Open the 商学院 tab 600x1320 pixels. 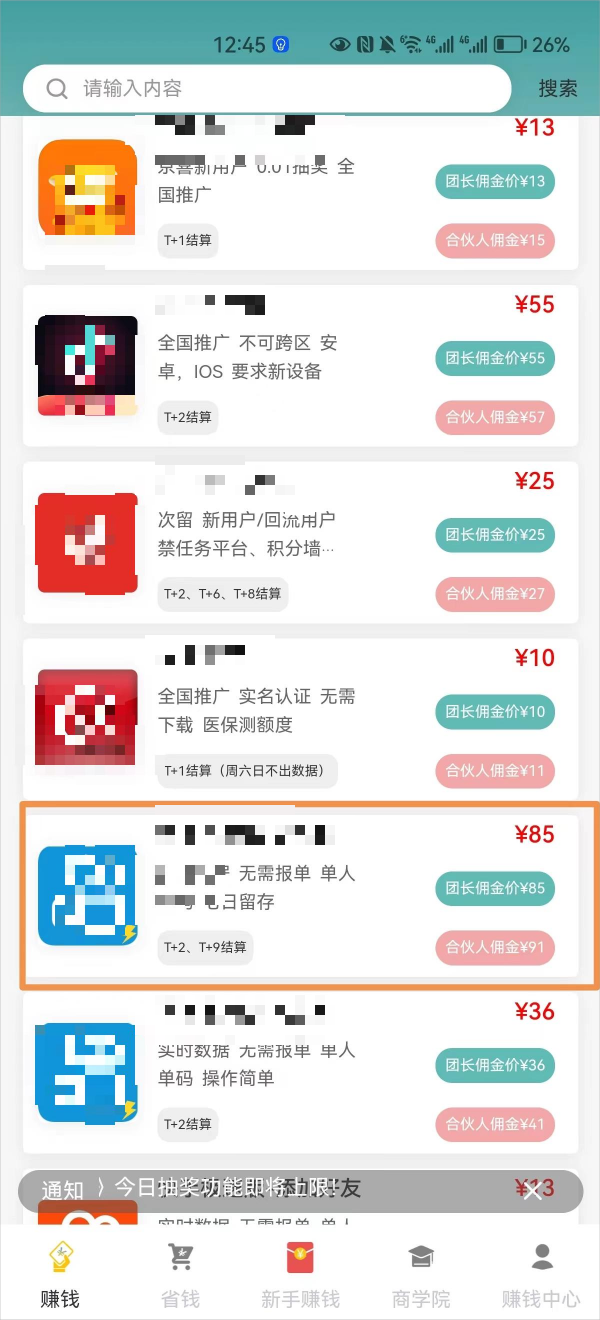(421, 1276)
